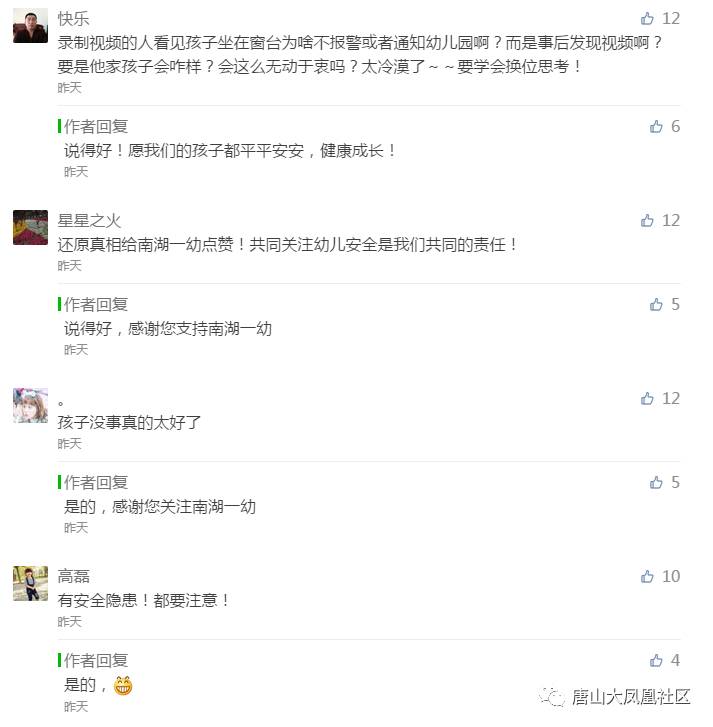Viewport: 713px width, 727px height.
Task: Like the comment by 高磊
Action: (x=648, y=577)
